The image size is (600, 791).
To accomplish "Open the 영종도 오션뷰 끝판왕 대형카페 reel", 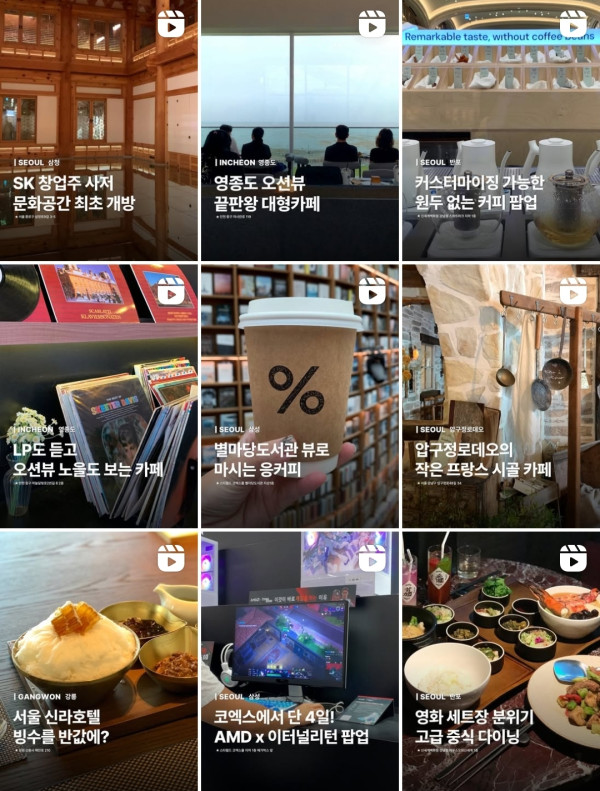I will 300,130.
